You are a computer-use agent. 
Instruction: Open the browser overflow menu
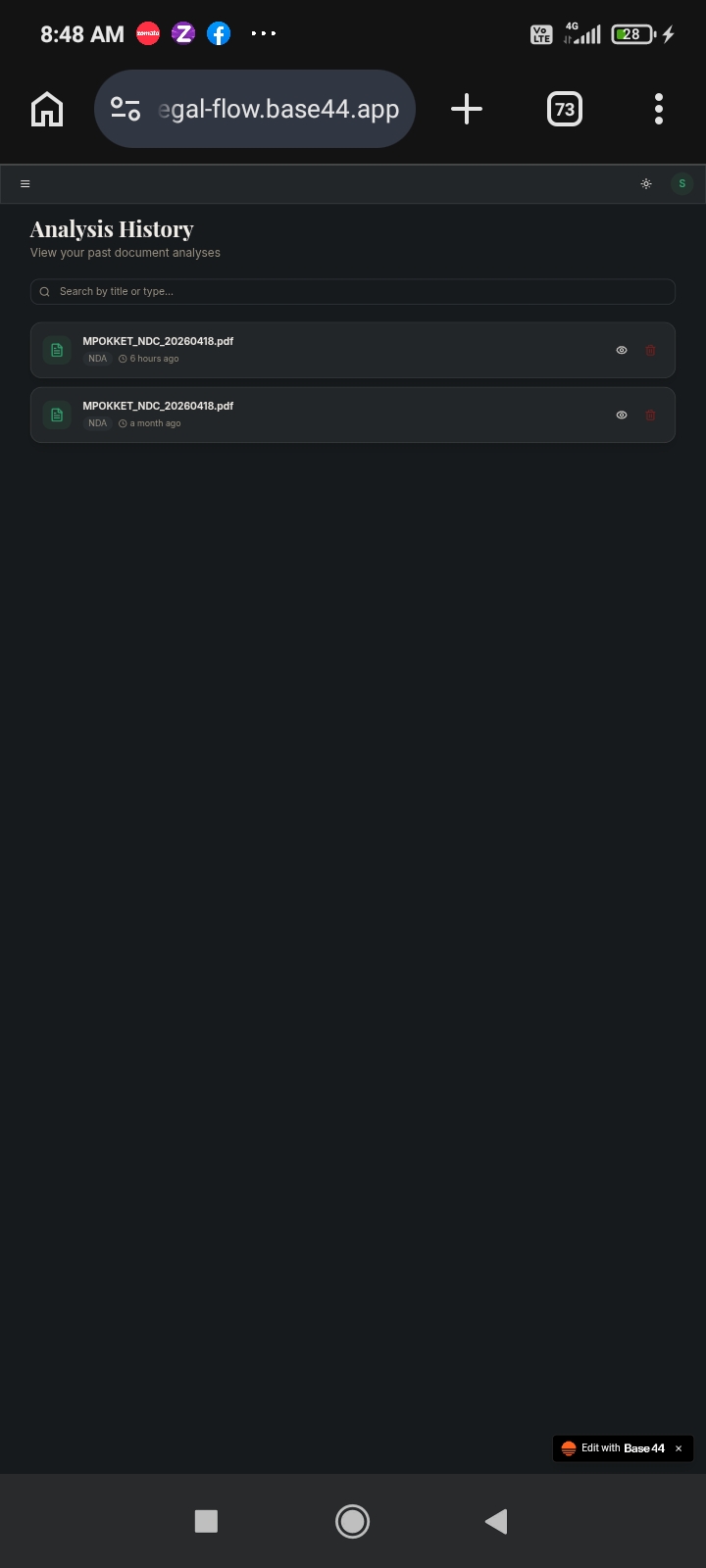click(659, 109)
